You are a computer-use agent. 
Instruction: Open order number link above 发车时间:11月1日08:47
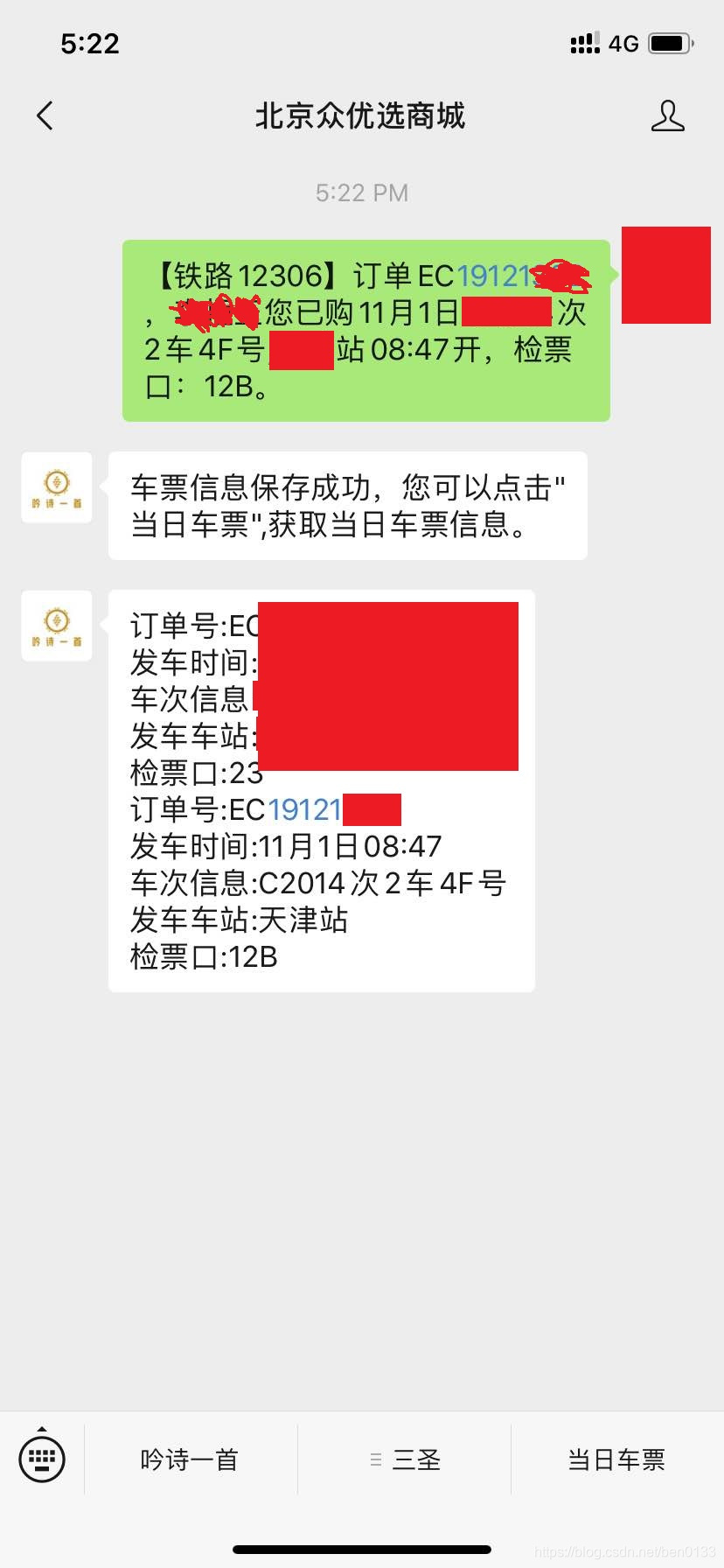[x=304, y=810]
